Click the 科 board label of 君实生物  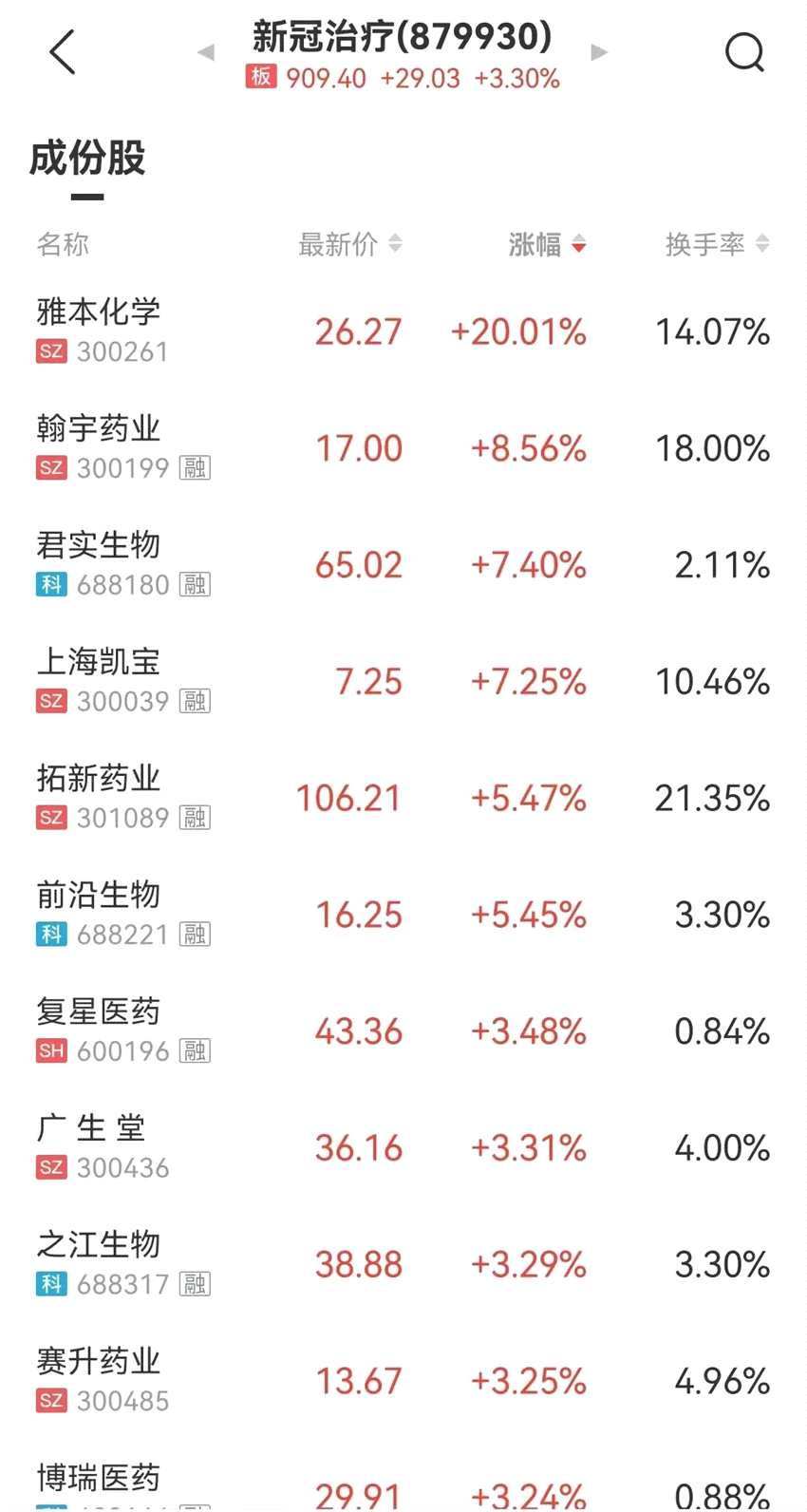tap(50, 584)
